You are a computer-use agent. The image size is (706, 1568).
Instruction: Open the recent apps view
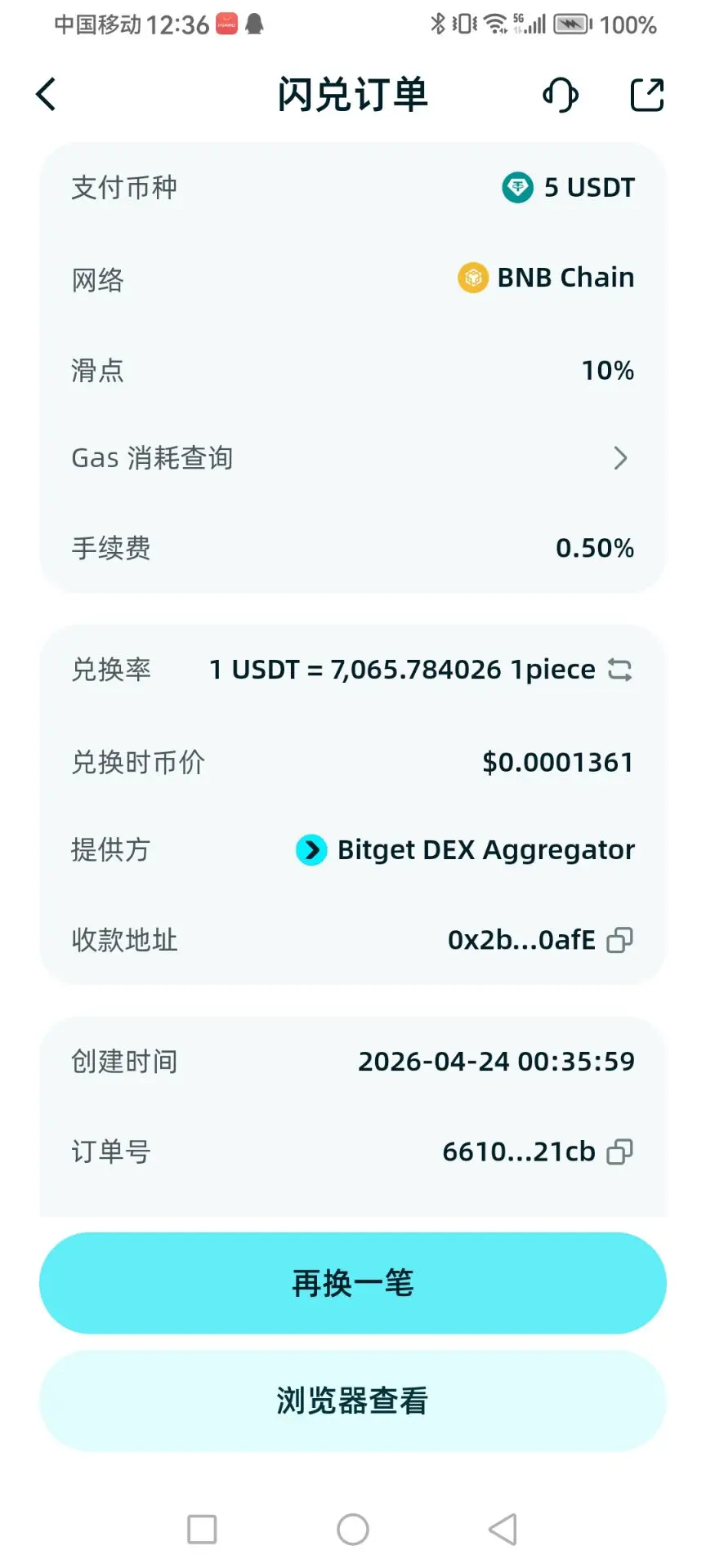pos(202,1530)
